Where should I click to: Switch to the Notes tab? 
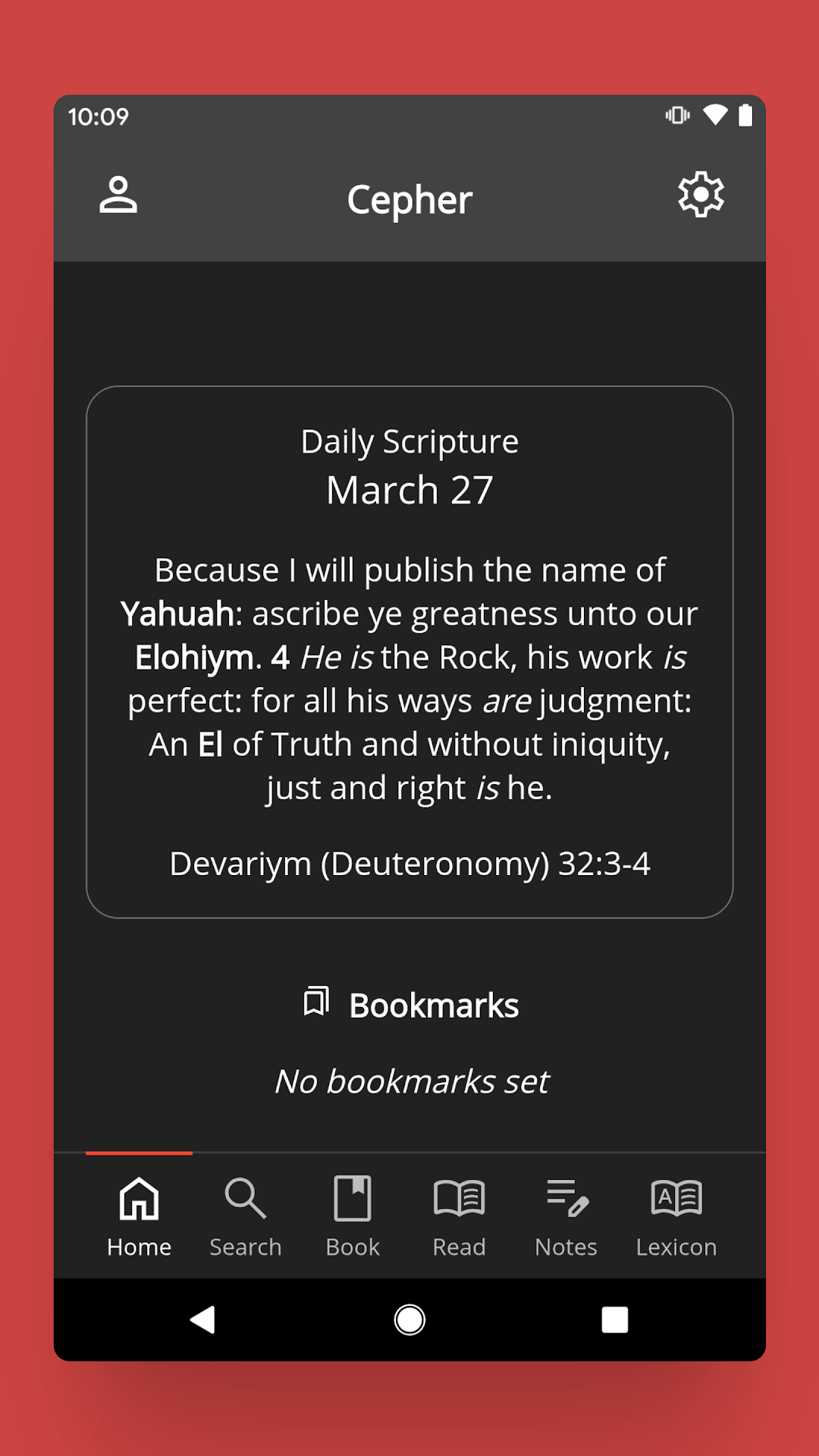566,1216
